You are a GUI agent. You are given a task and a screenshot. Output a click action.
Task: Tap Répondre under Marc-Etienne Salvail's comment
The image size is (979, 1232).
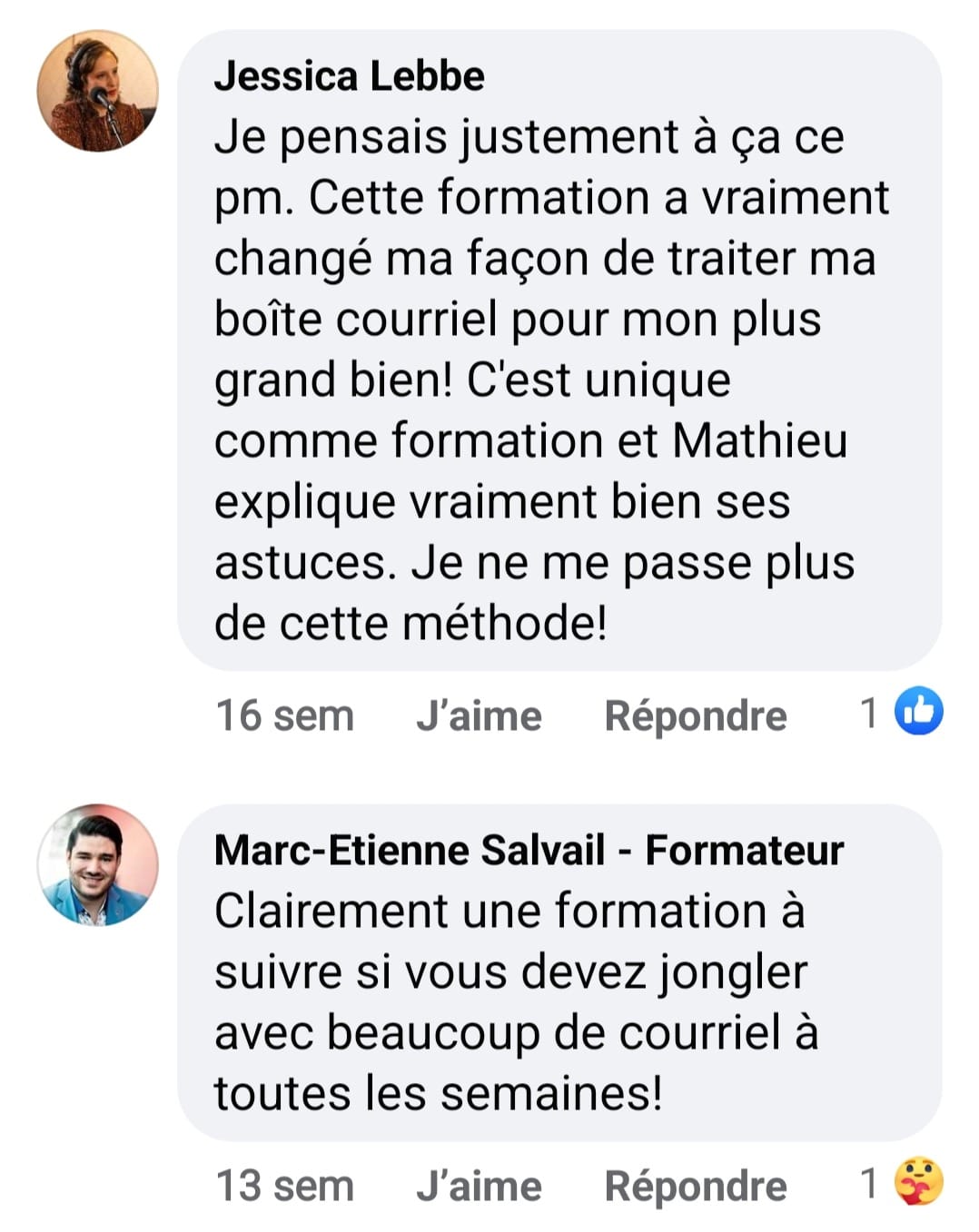tap(696, 1186)
